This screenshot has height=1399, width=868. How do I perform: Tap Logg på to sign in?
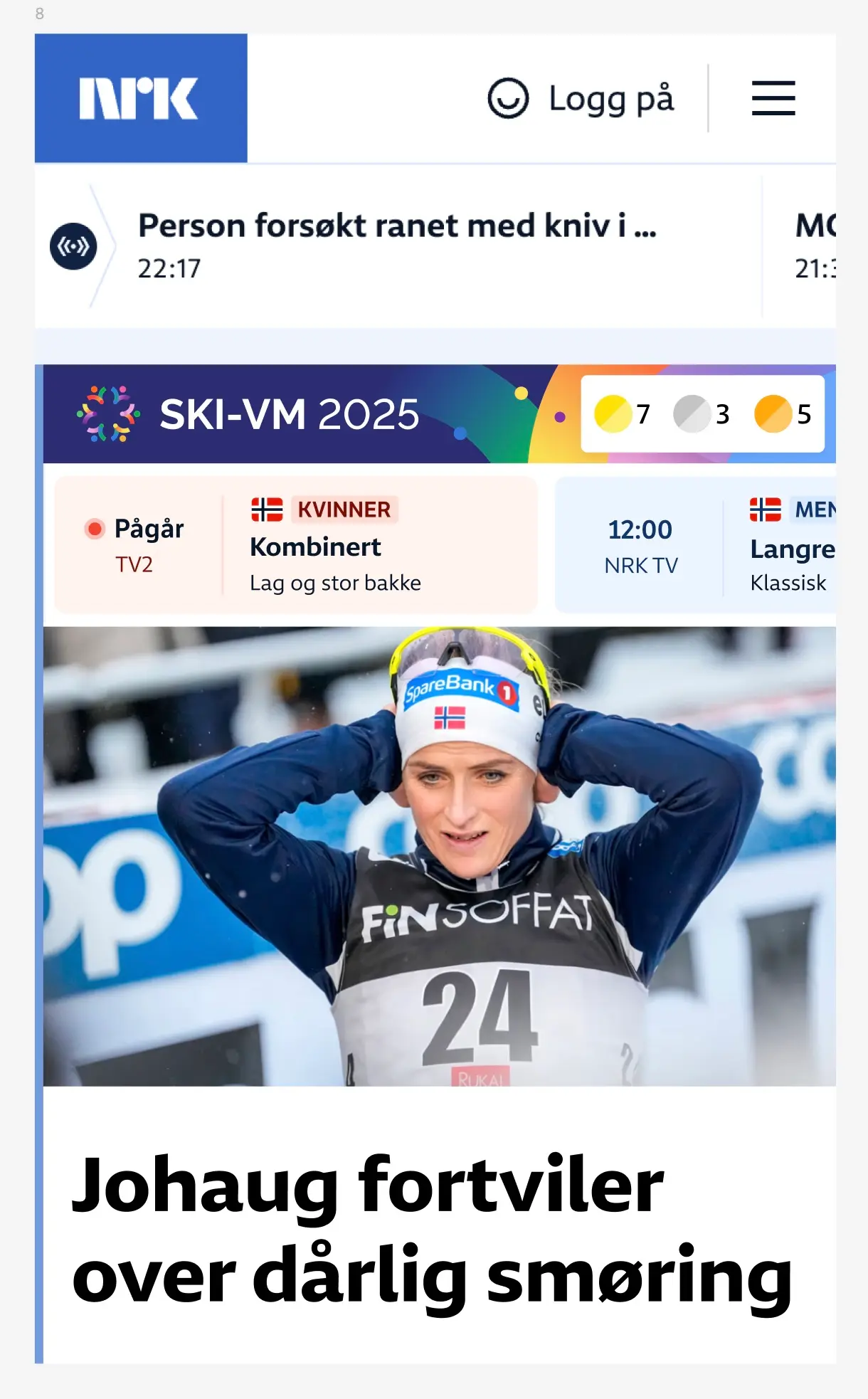tap(581, 98)
